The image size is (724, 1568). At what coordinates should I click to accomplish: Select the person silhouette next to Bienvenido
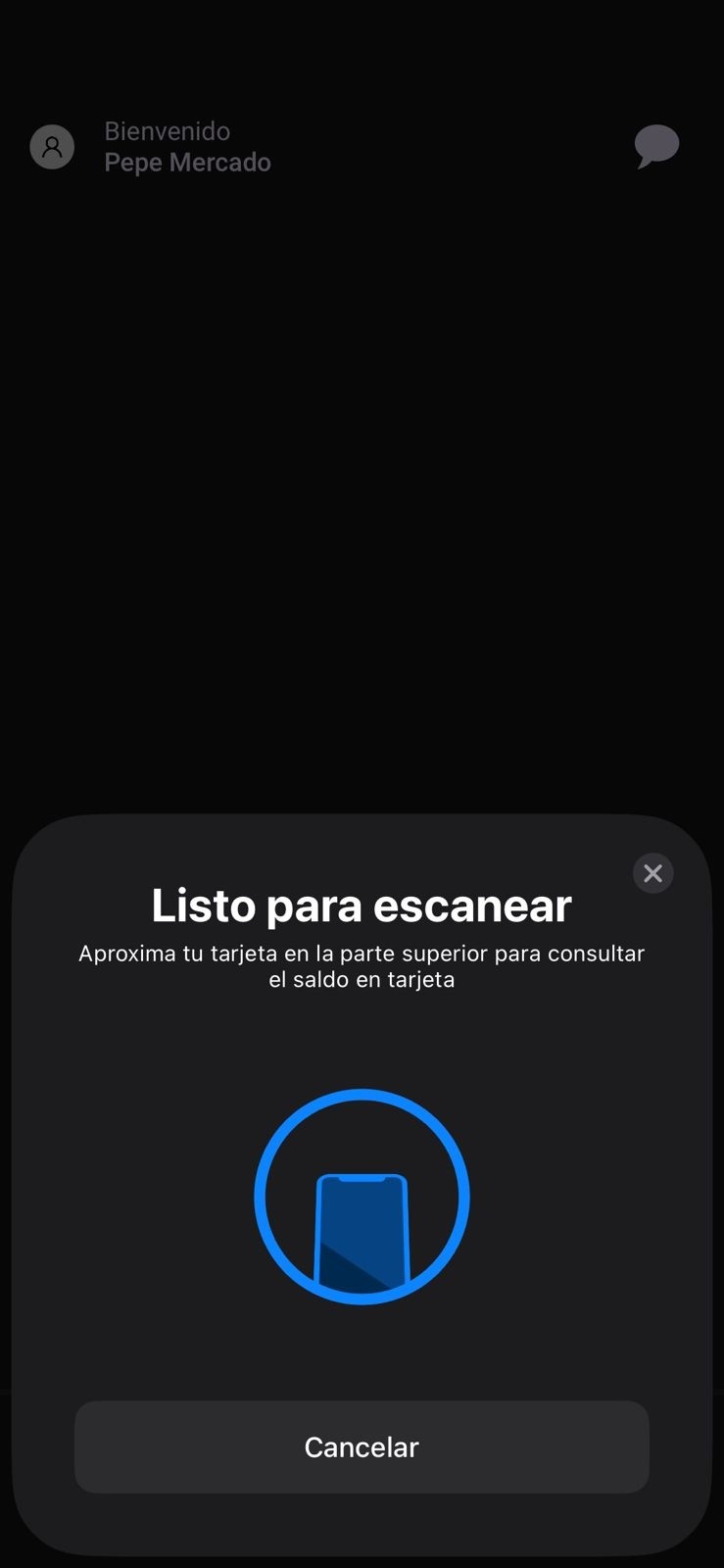[x=52, y=146]
